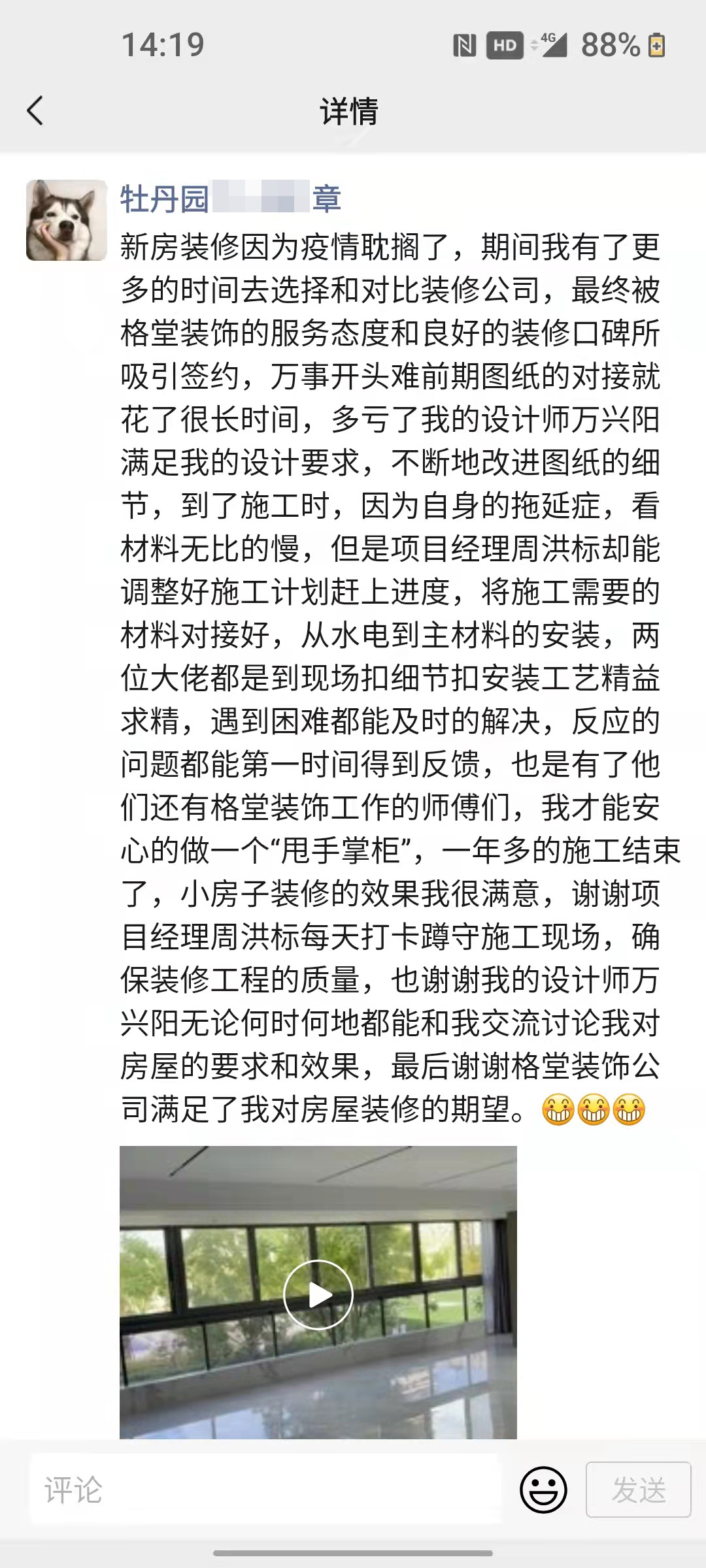This screenshot has width=706, height=1568.
Task: Open the poster's name starting with 牡丹园
Action: coord(230,199)
